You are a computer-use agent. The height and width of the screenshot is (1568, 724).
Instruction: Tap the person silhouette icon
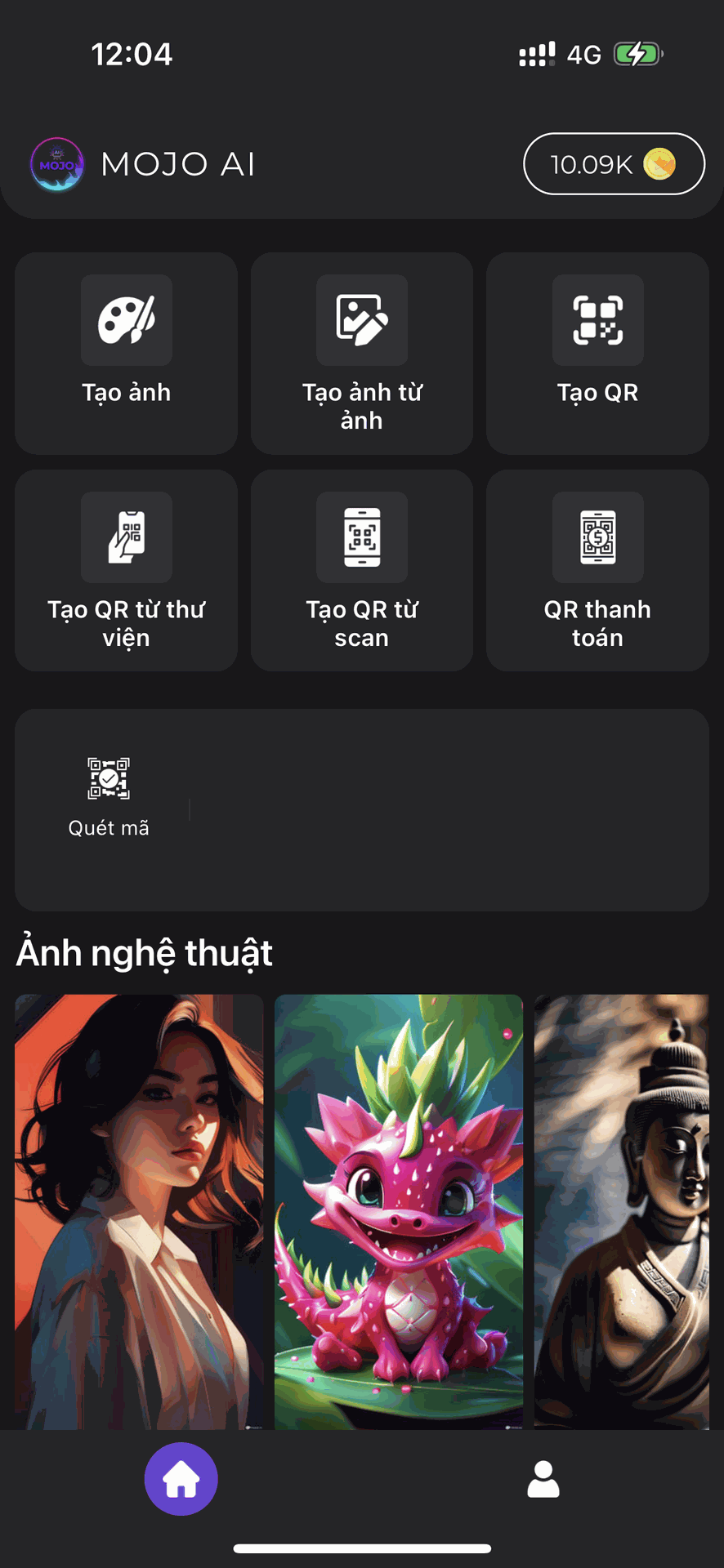(x=543, y=1478)
